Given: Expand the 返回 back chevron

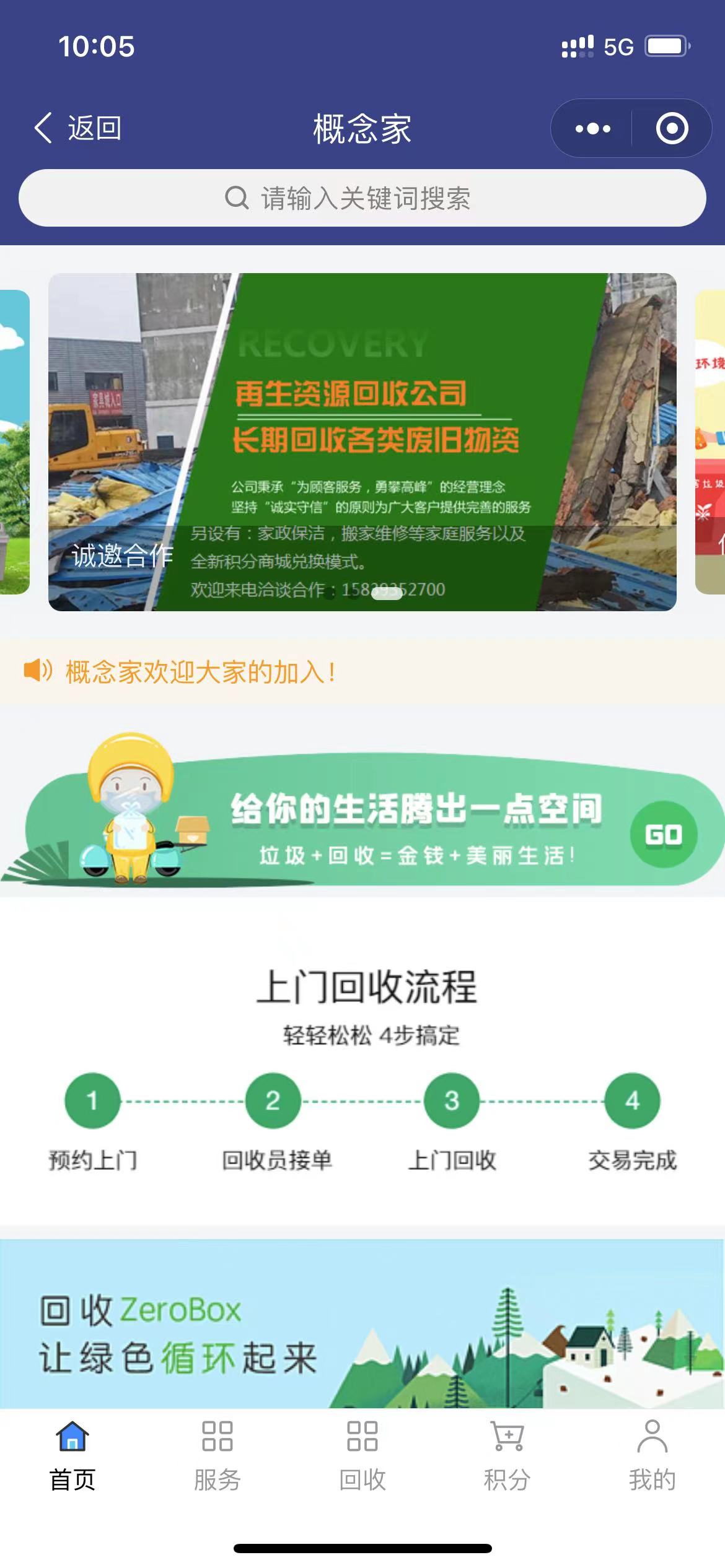Looking at the screenshot, I should click(x=42, y=128).
